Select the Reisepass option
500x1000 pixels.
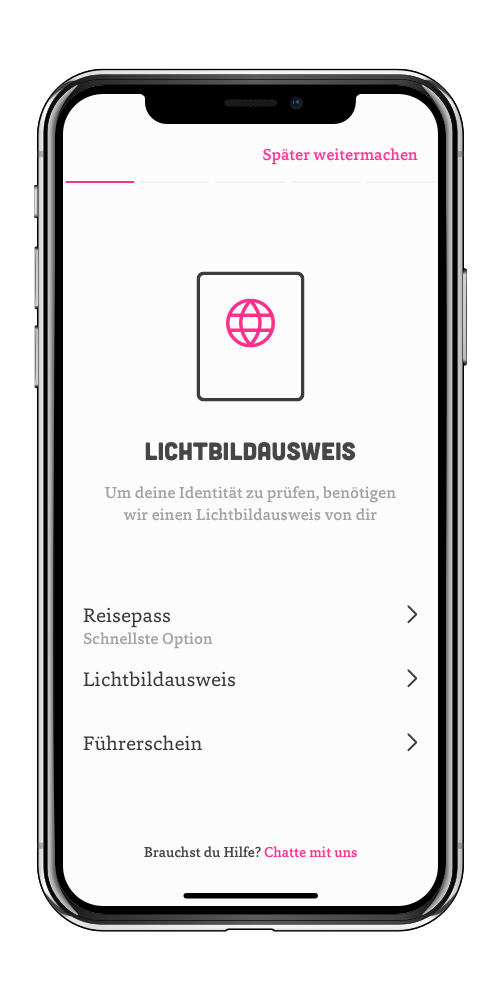click(x=251, y=626)
